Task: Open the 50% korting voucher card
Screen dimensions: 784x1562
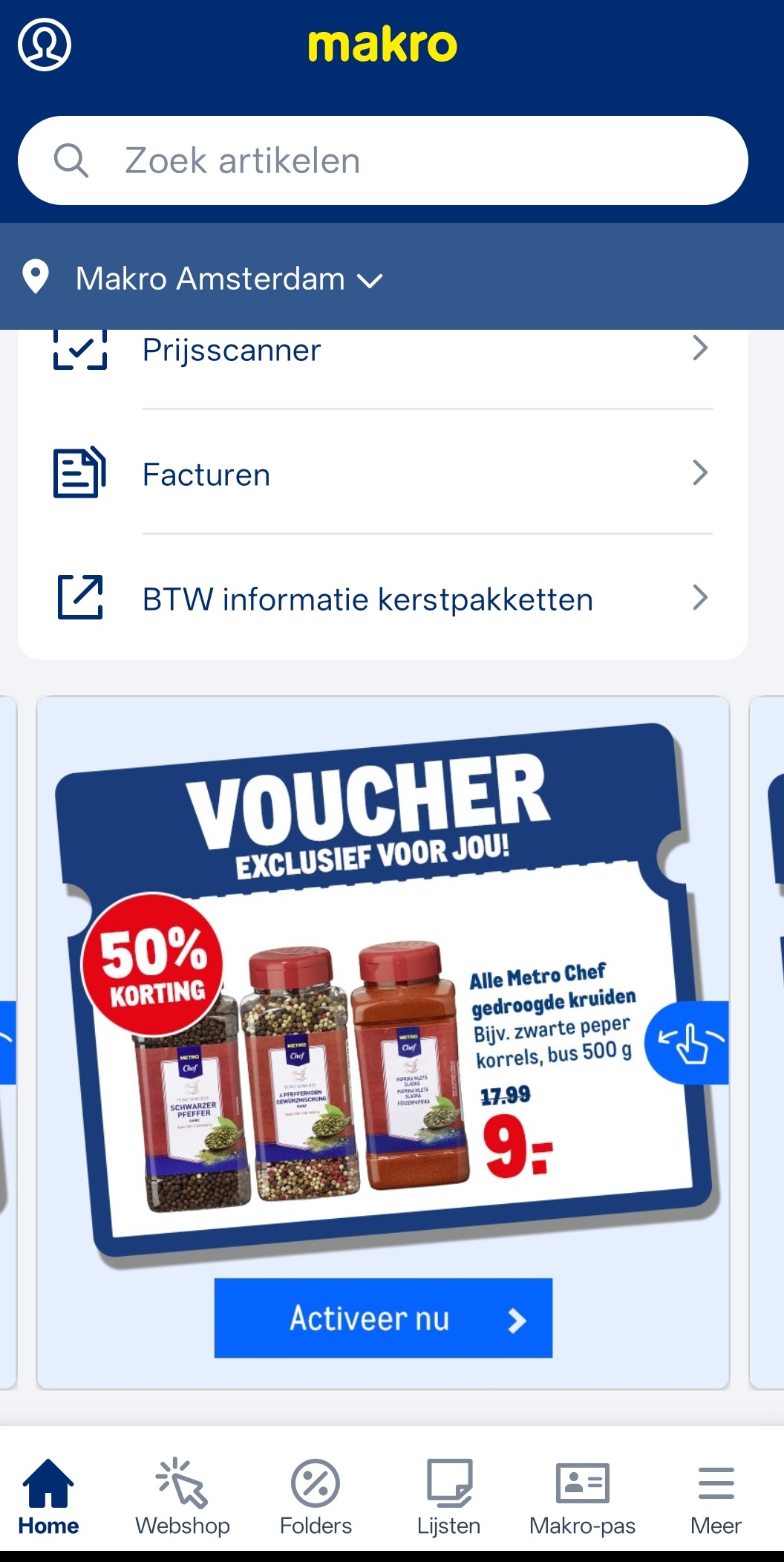Action: coord(383,988)
